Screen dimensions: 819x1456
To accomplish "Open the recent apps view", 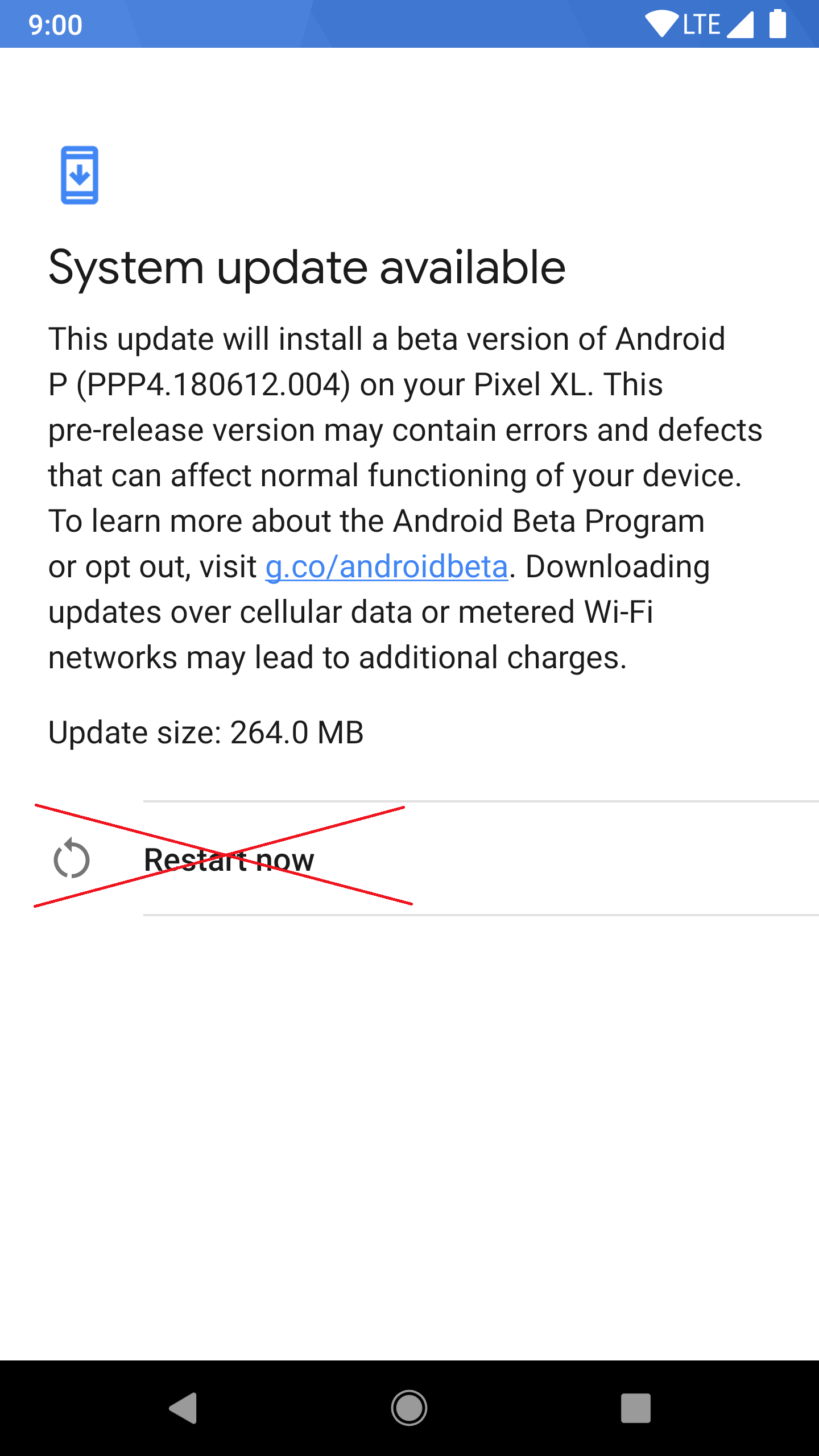I will point(635,1408).
